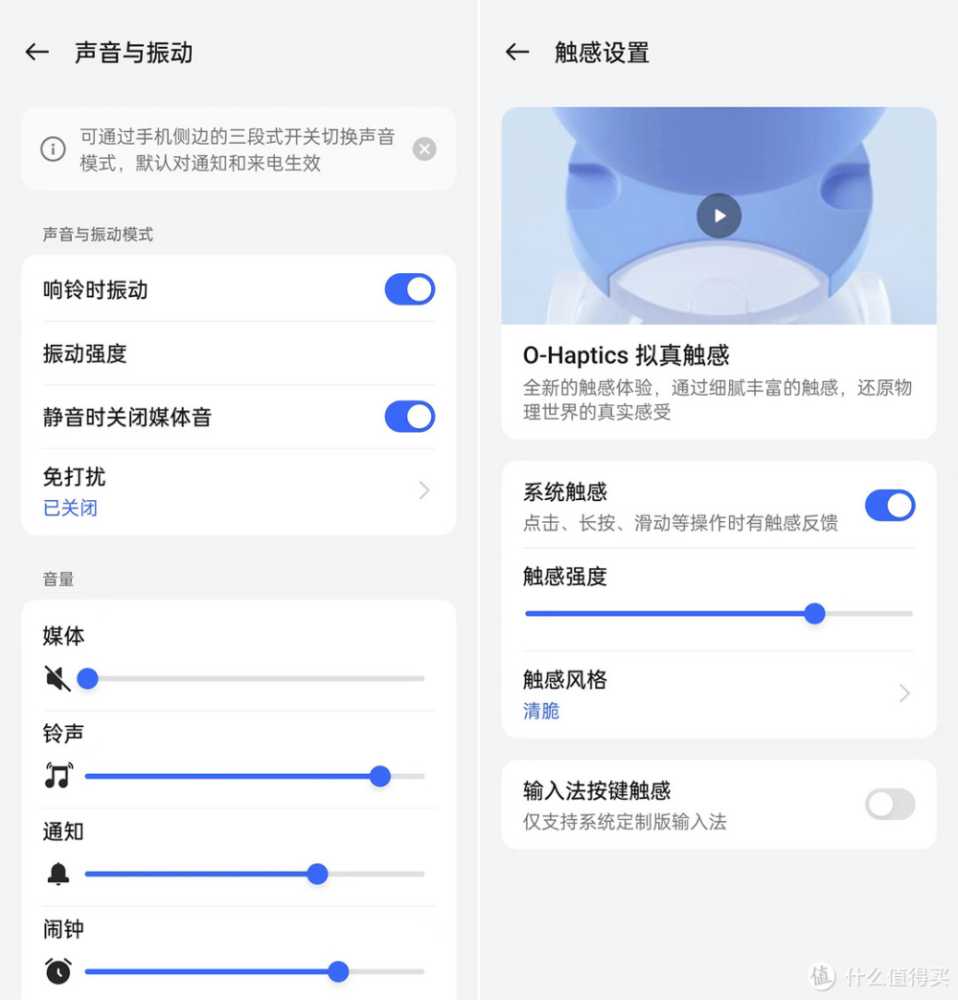The height and width of the screenshot is (1000, 958).
Task: Expand 触感风格 options with the arrow
Action: coord(905,693)
